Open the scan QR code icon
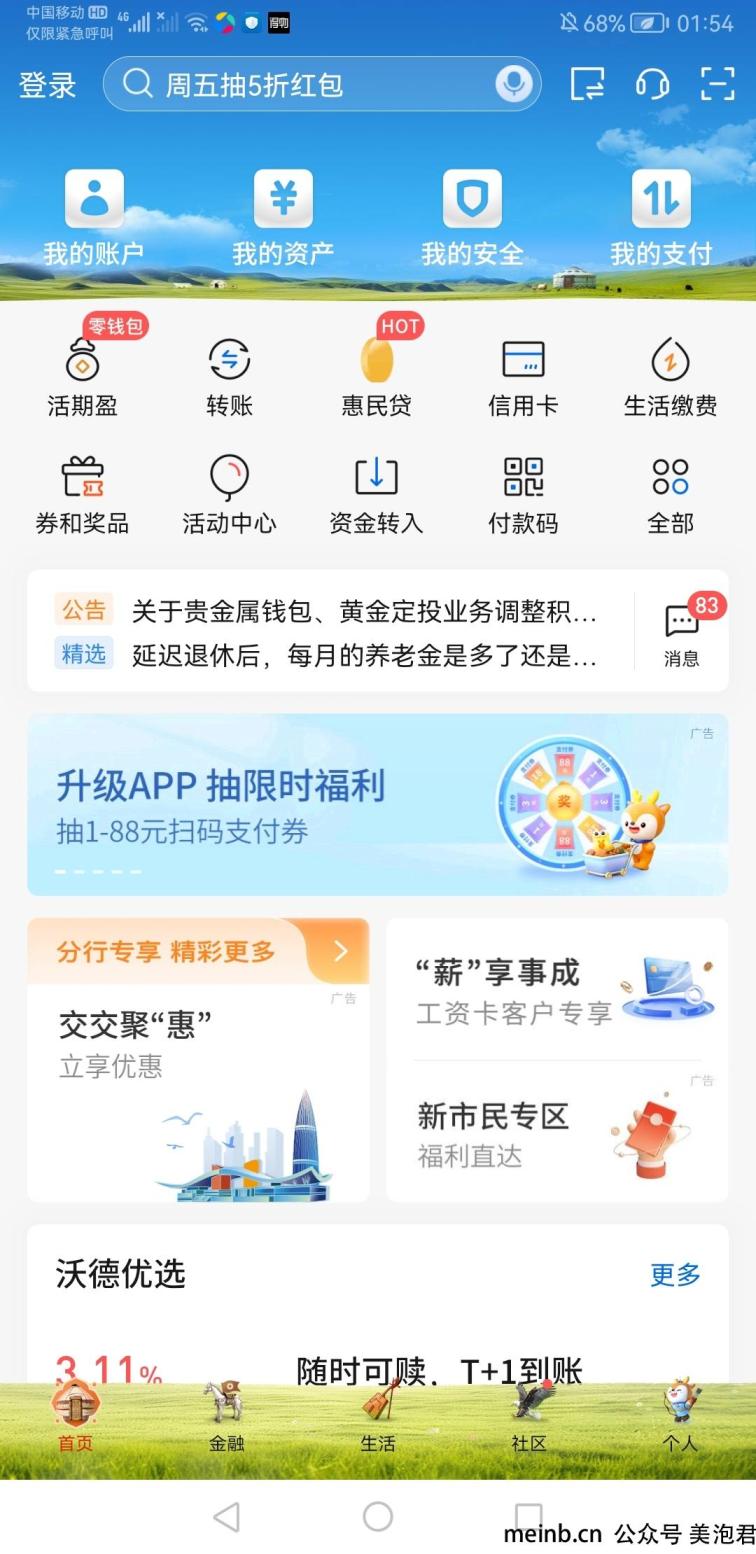This screenshot has height=1554, width=756. pos(717,84)
